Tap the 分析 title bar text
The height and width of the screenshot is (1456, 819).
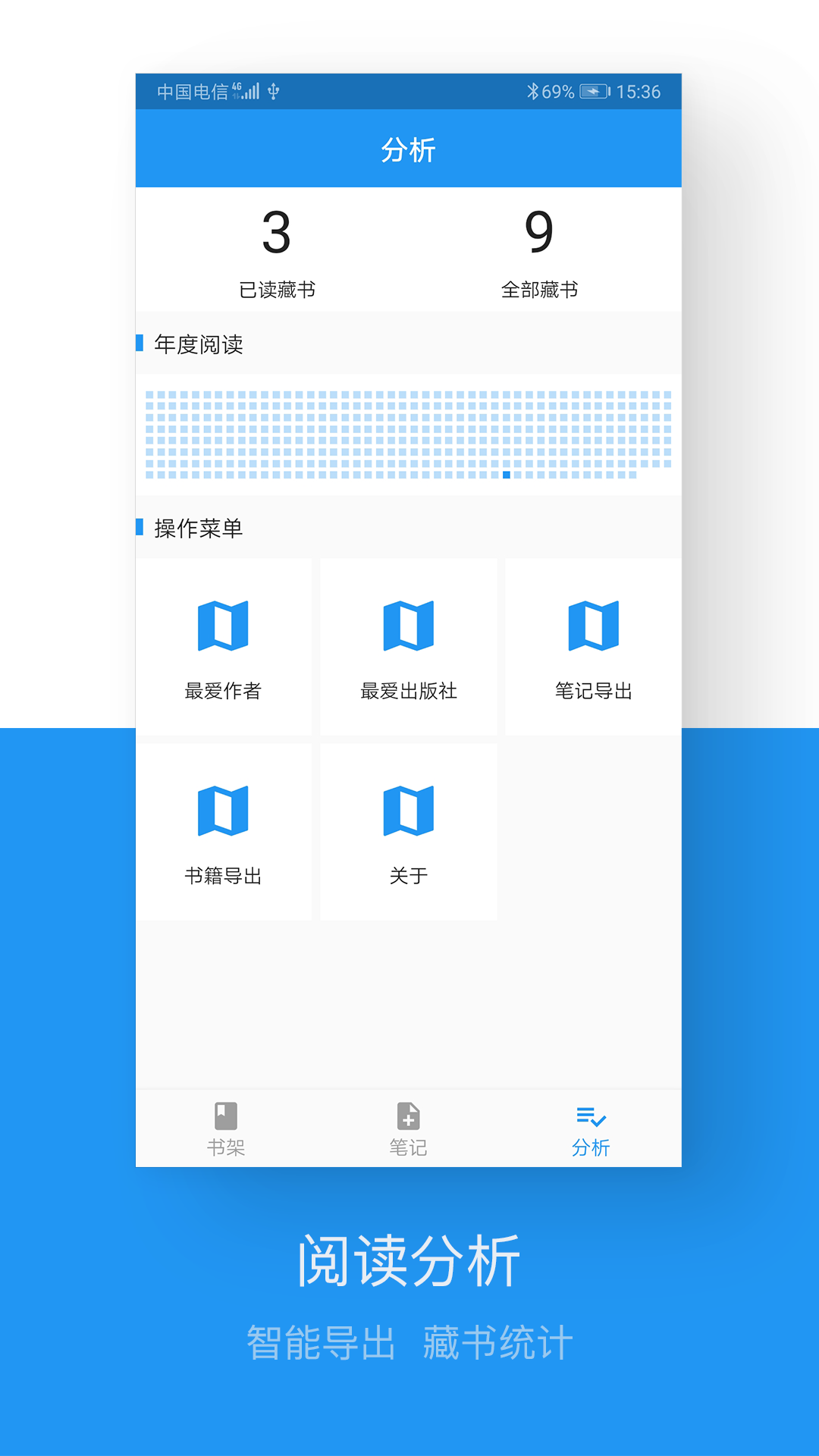pyautogui.click(x=409, y=149)
